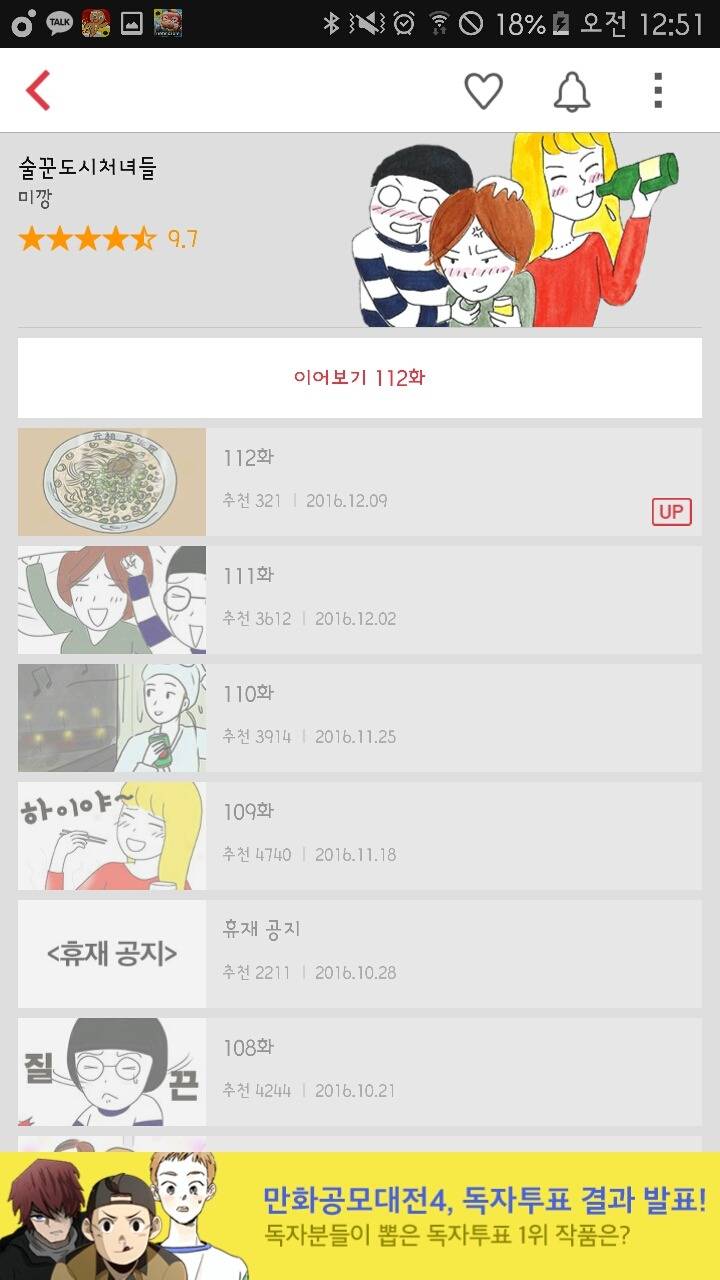Tap the UP badge on episode 112화

(673, 511)
